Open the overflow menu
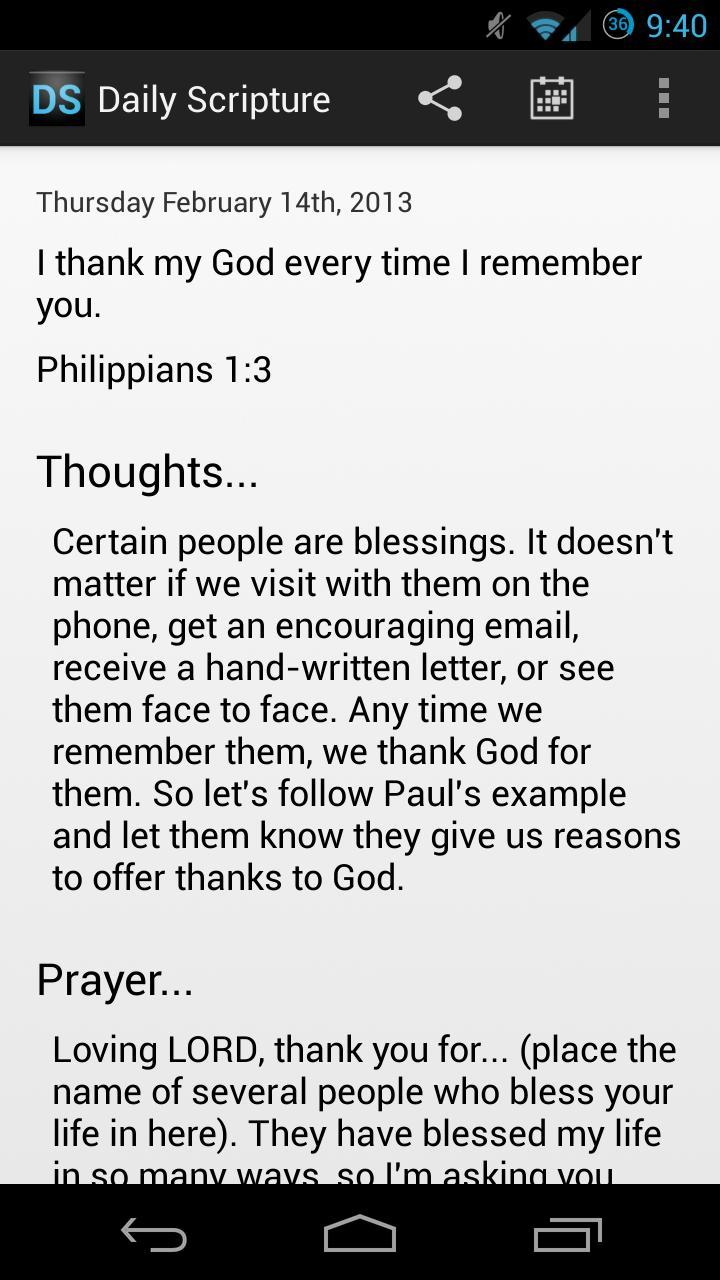720x1280 pixels. pos(663,97)
